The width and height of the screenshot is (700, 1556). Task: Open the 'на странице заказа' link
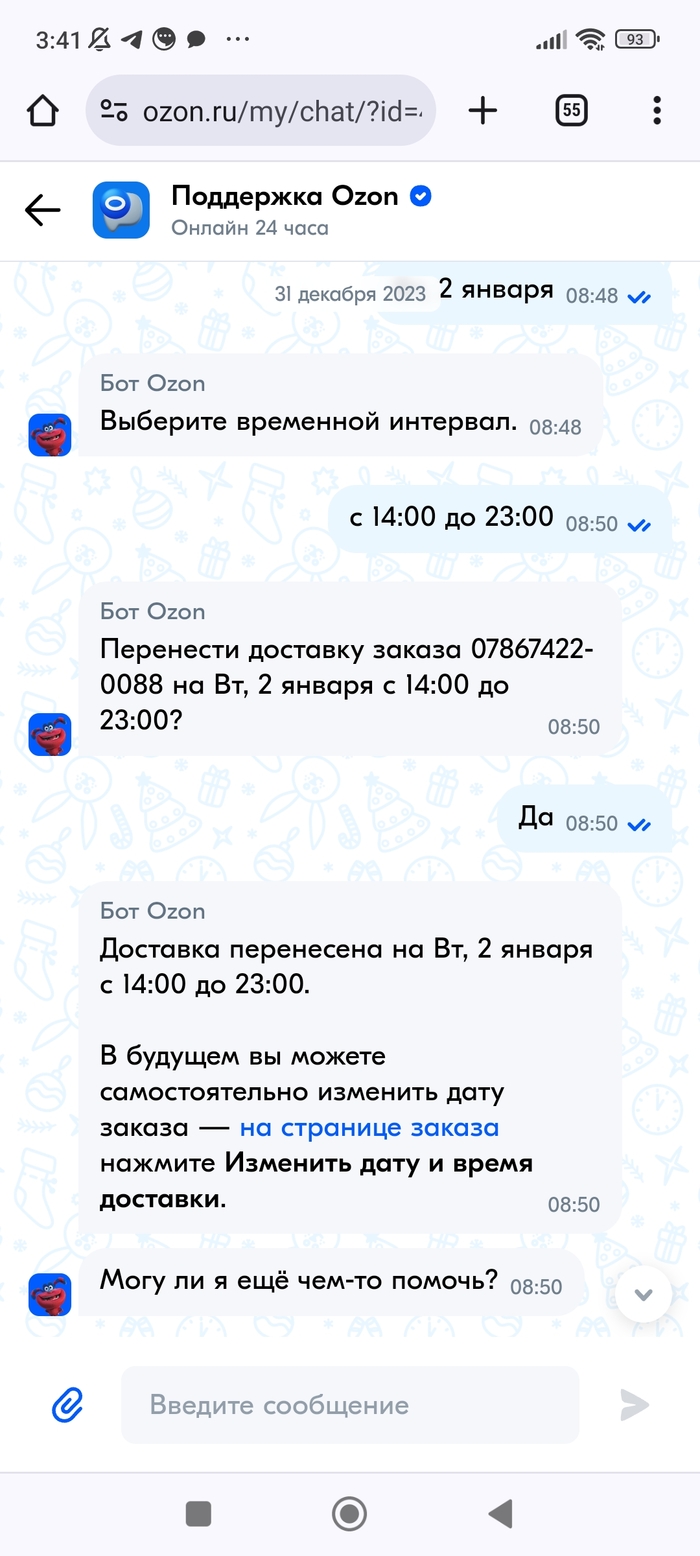(369, 1128)
